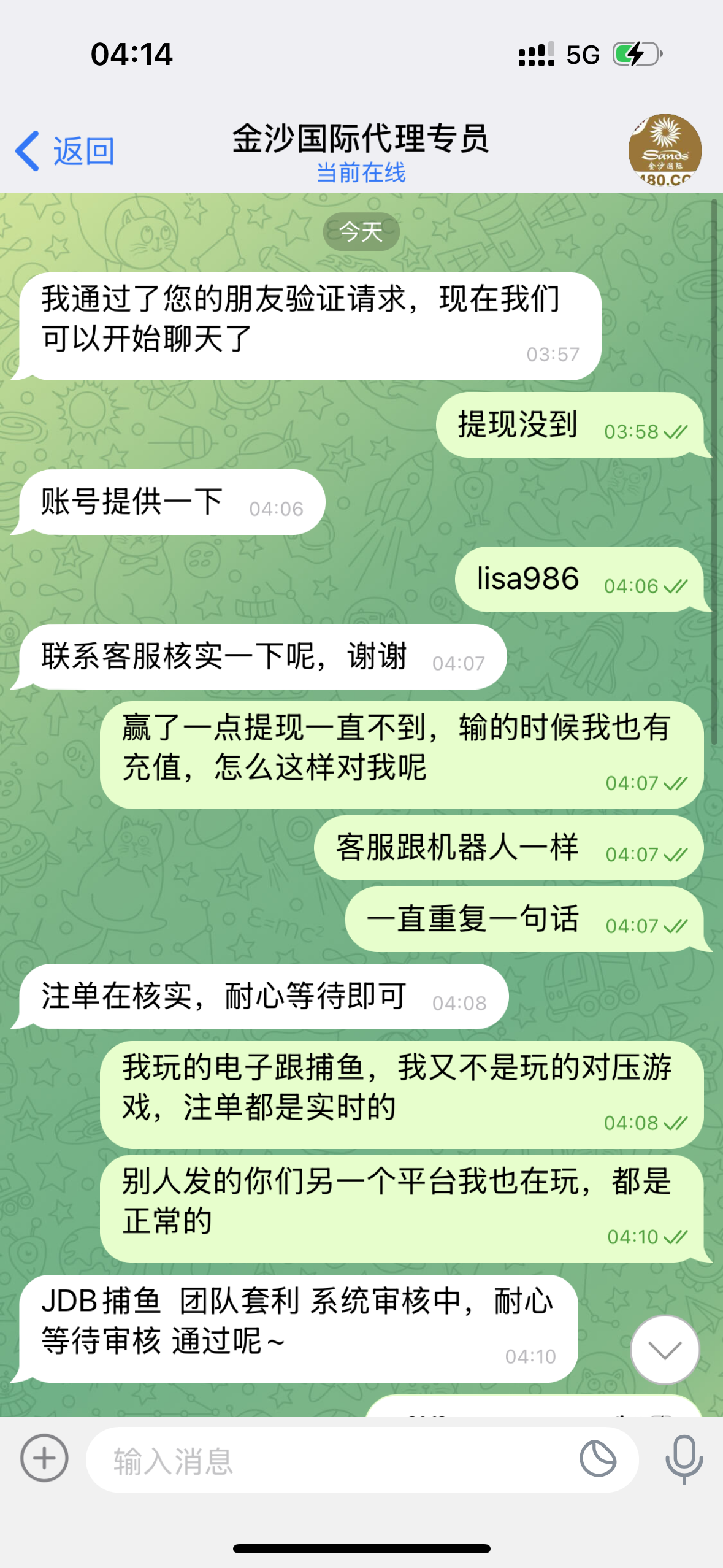
Task: Tap the microphone to record voice message
Action: [684, 1459]
